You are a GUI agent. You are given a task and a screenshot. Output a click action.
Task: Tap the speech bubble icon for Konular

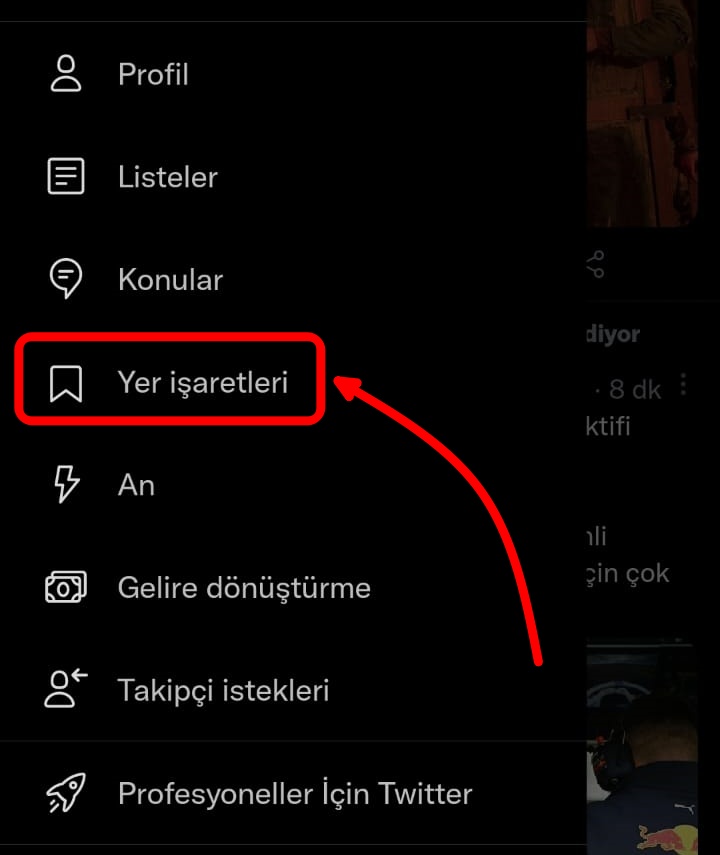tap(65, 279)
